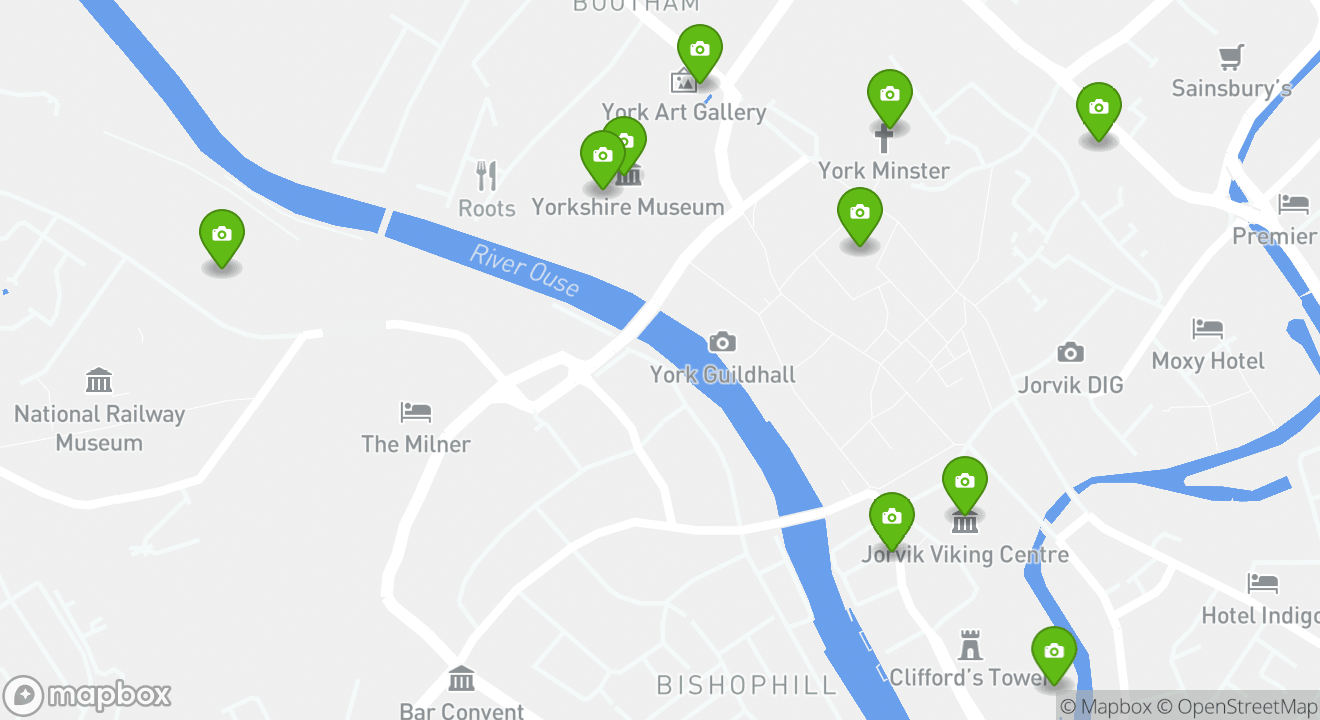The width and height of the screenshot is (1320, 720).
Task: Open the green pin below Sainsbury's
Action: pos(1098,108)
